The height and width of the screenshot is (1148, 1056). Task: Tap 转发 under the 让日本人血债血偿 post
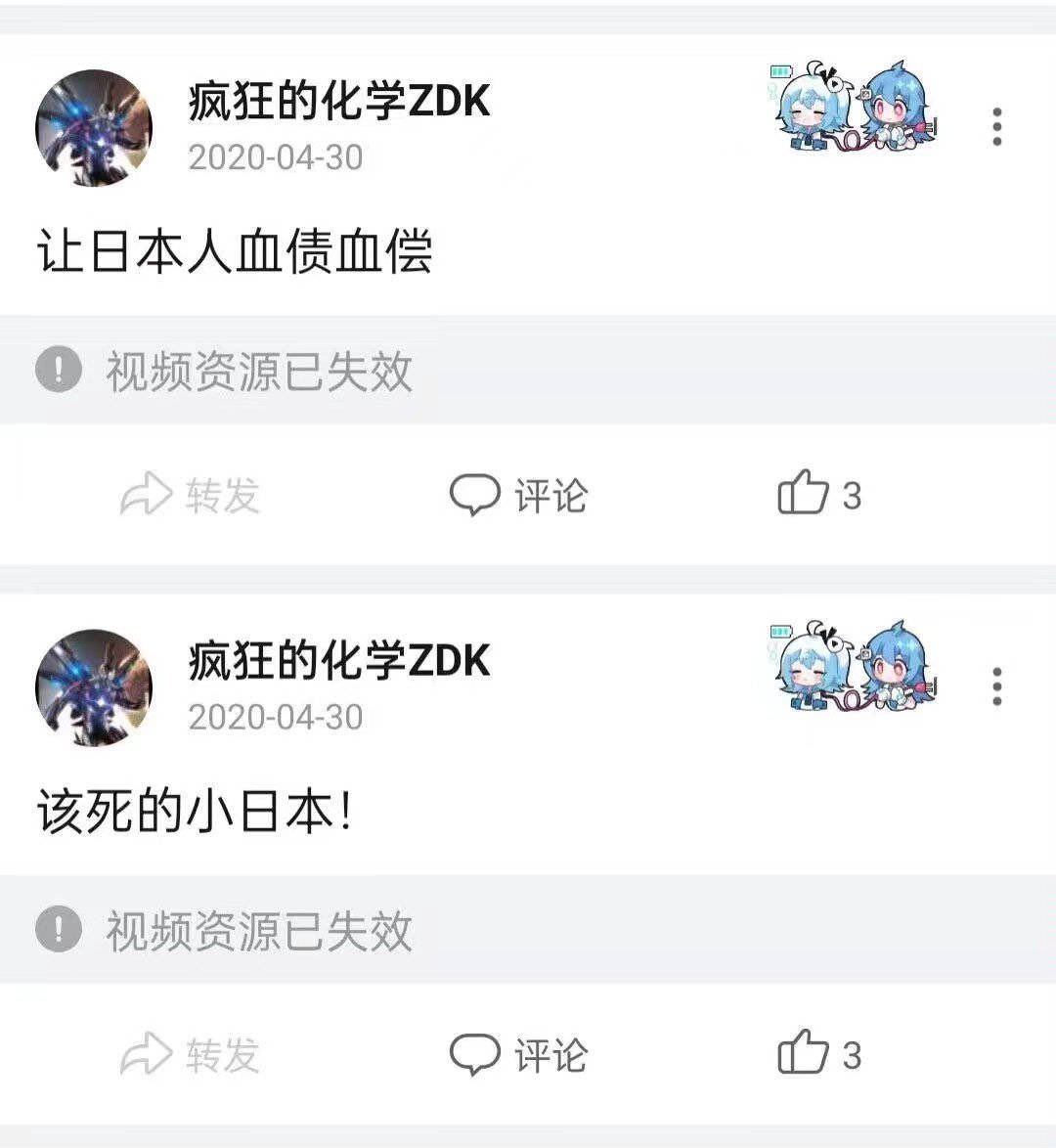click(x=191, y=495)
